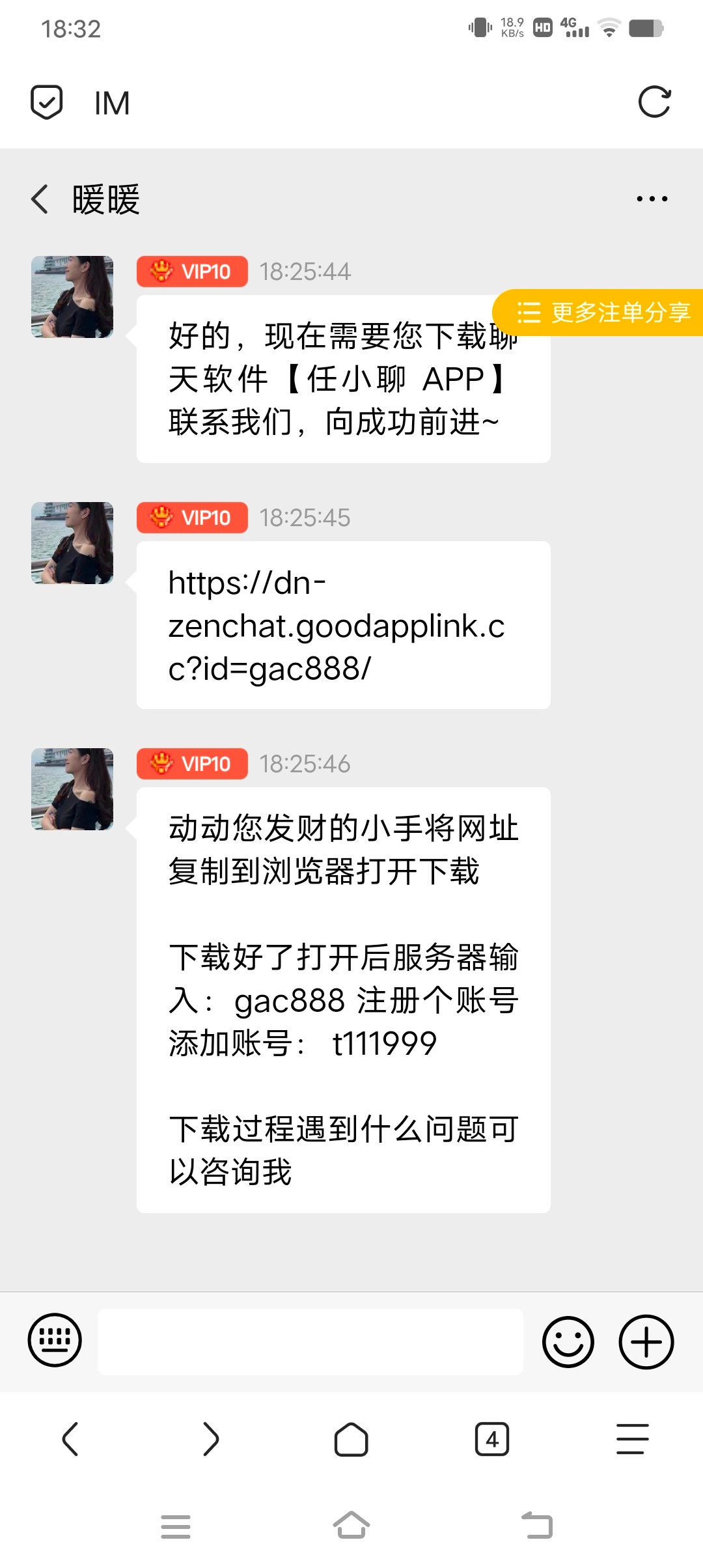Go forward in browser history
703x1568 pixels.
pyautogui.click(x=211, y=1439)
